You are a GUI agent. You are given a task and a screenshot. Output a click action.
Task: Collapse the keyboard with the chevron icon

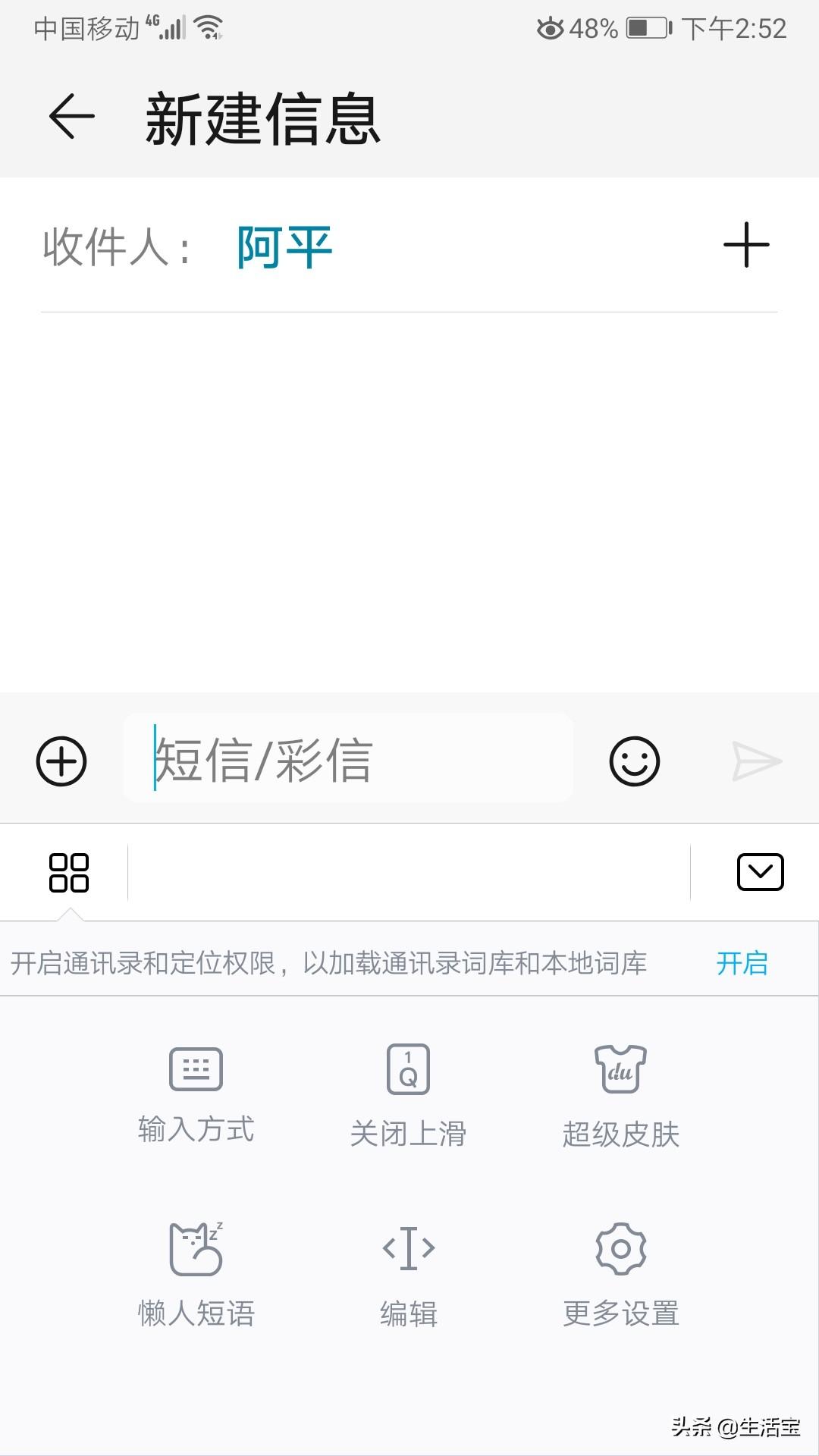pos(760,871)
